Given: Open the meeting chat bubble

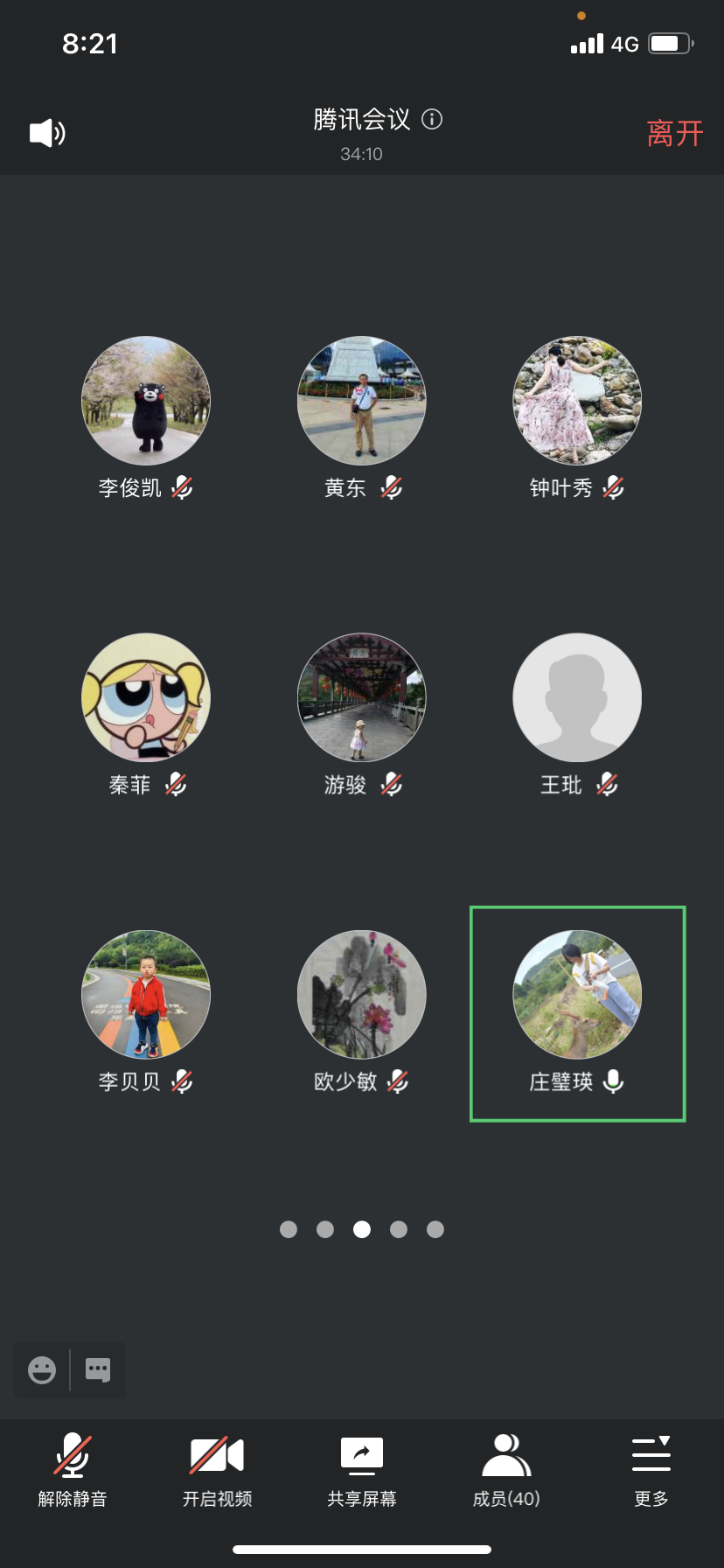Looking at the screenshot, I should (98, 1369).
